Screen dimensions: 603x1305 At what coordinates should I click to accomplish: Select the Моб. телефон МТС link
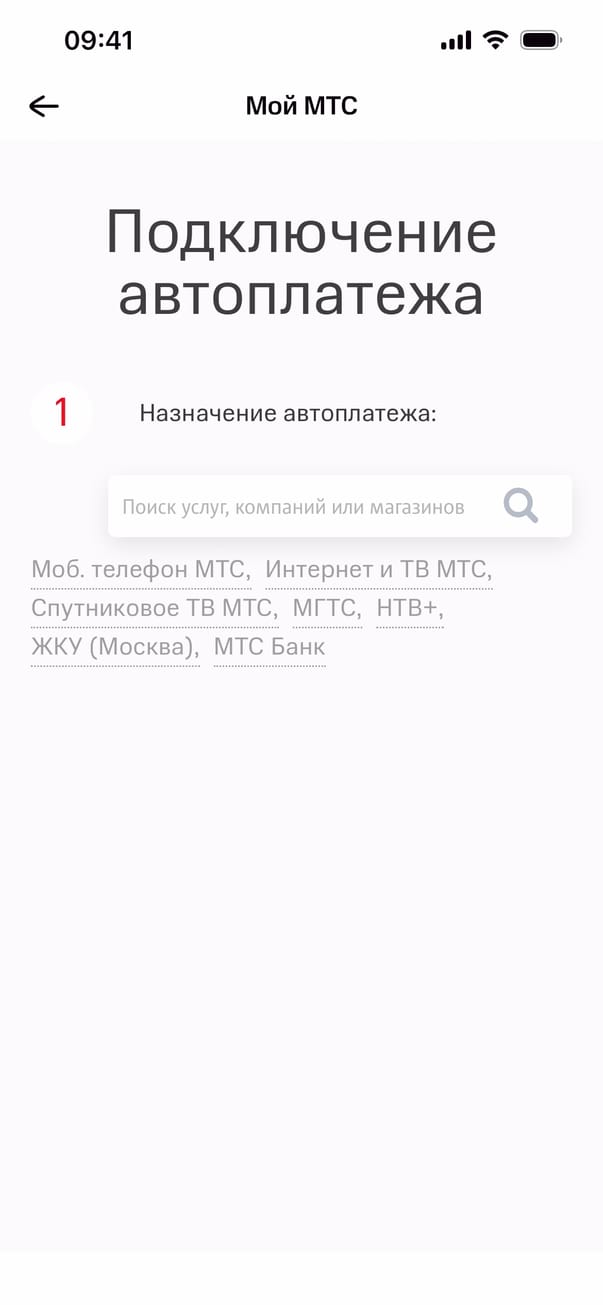tap(139, 570)
